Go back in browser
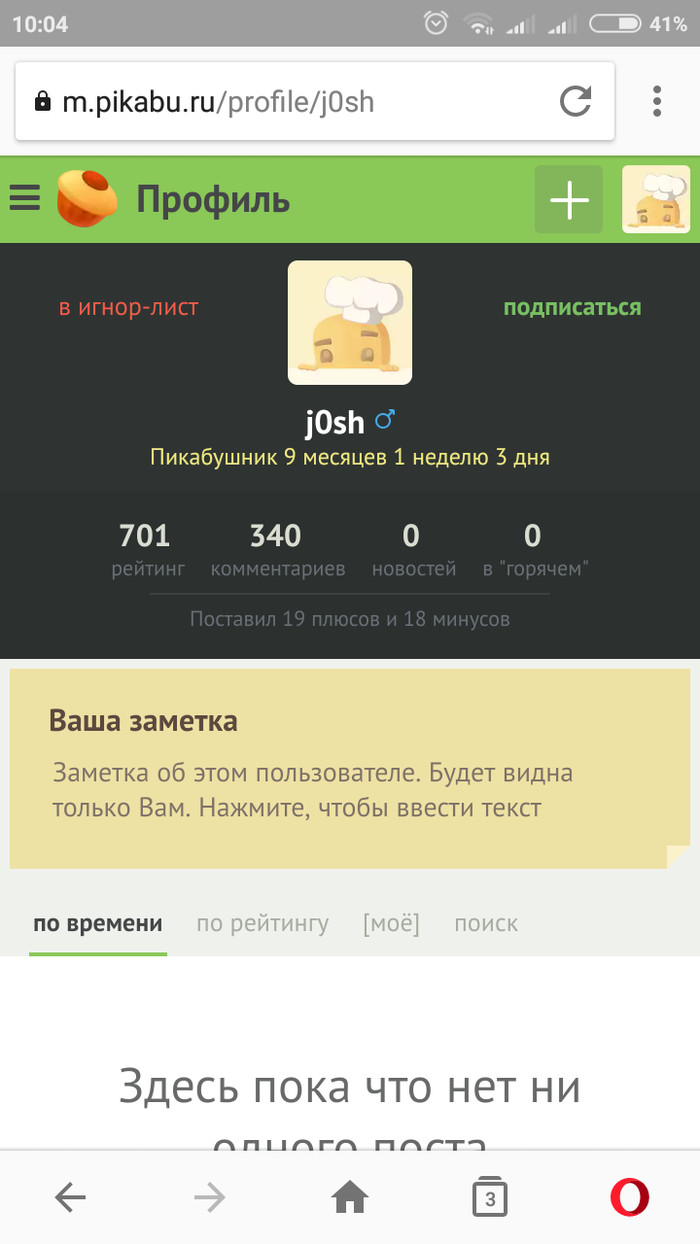 coord(70,1197)
